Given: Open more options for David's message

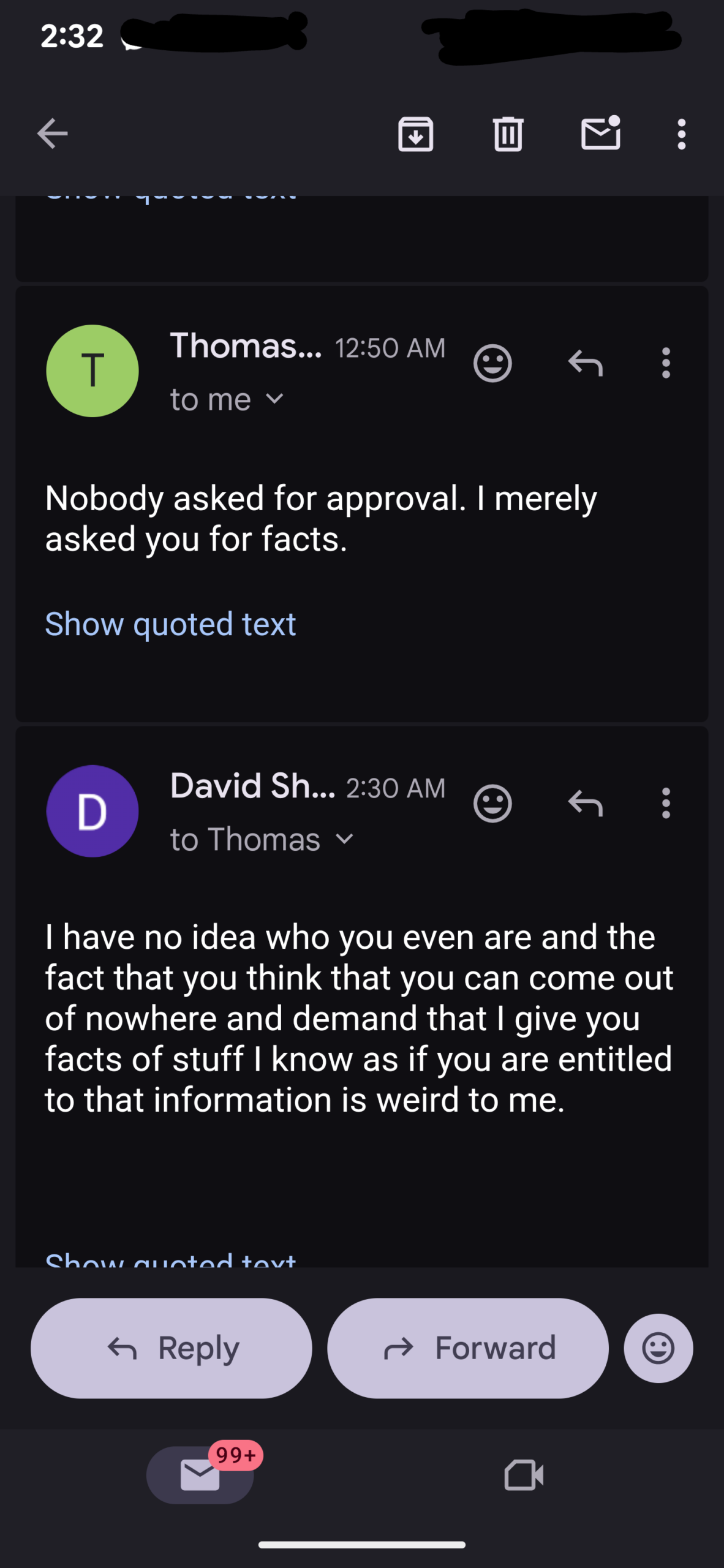Looking at the screenshot, I should click(666, 803).
